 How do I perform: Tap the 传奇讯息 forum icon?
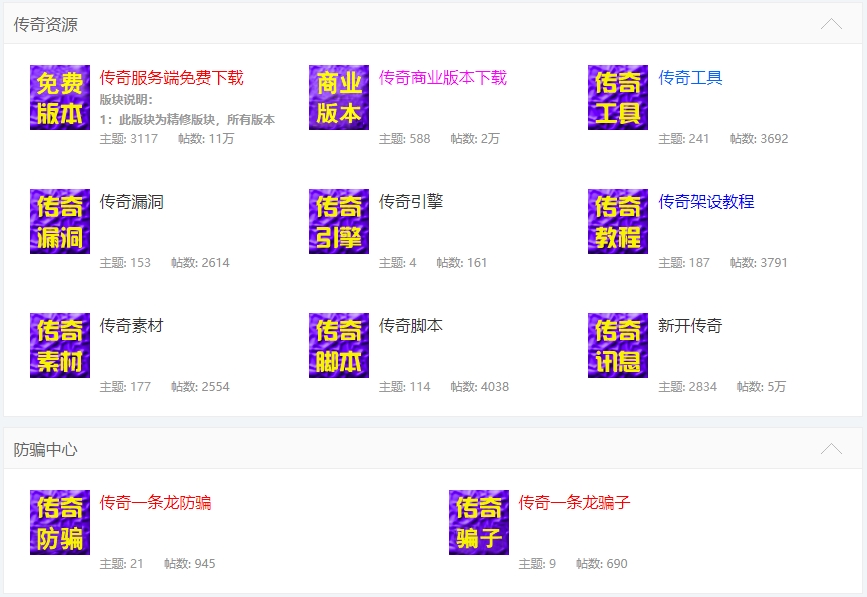coord(618,345)
